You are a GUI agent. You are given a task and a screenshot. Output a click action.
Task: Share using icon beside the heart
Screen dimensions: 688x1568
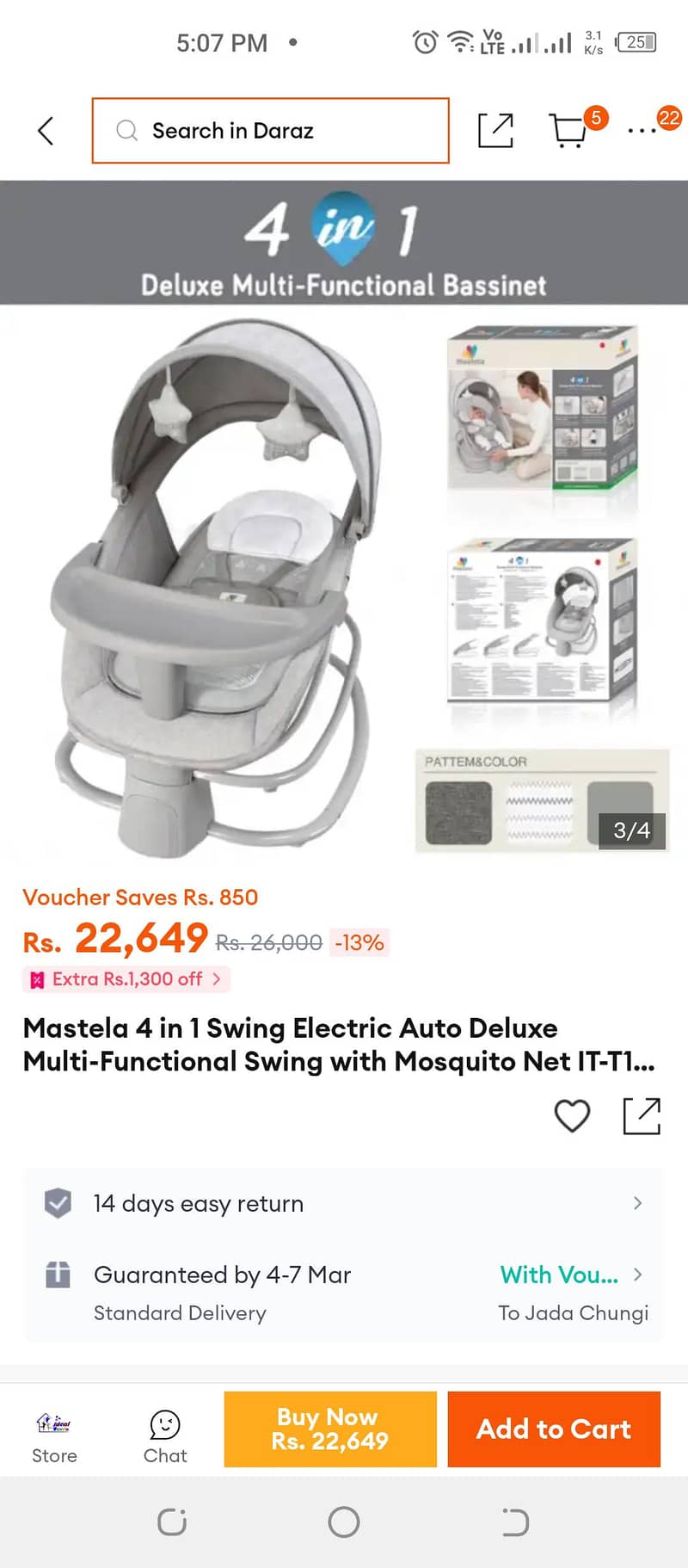[x=642, y=1116]
